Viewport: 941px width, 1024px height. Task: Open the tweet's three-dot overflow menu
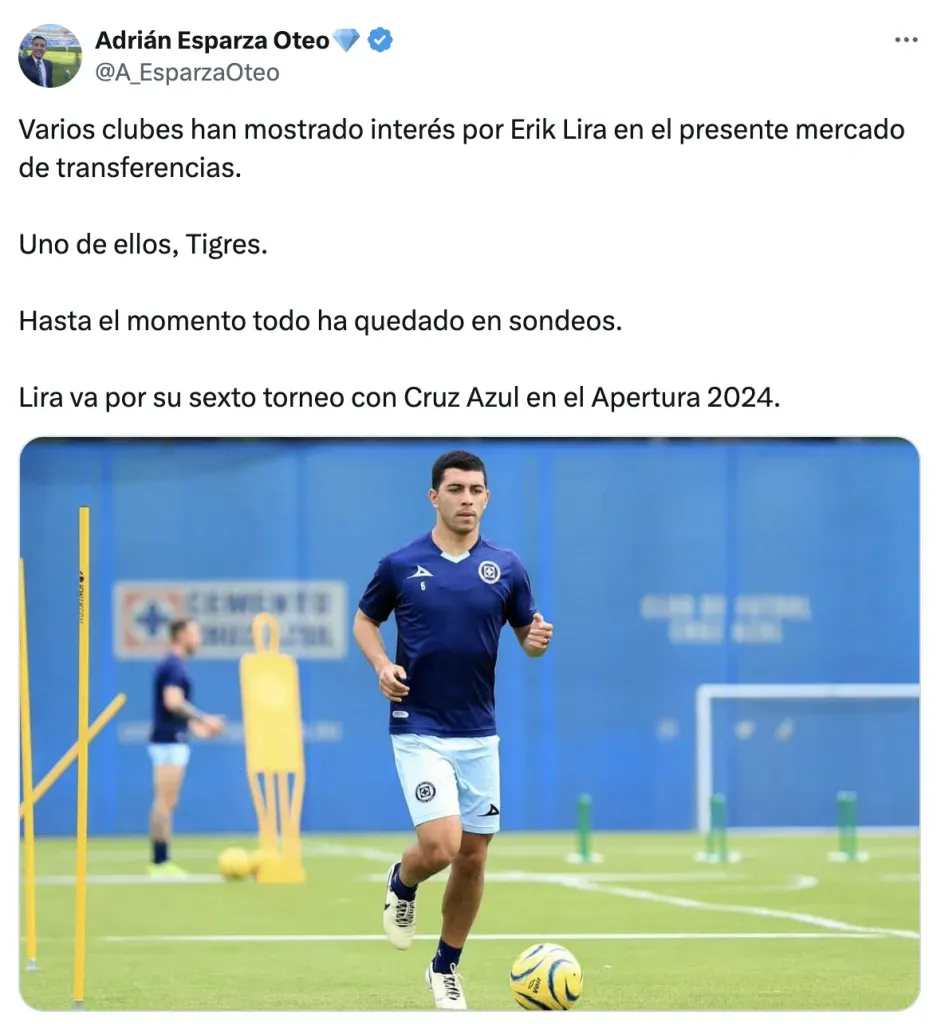pyautogui.click(x=905, y=40)
